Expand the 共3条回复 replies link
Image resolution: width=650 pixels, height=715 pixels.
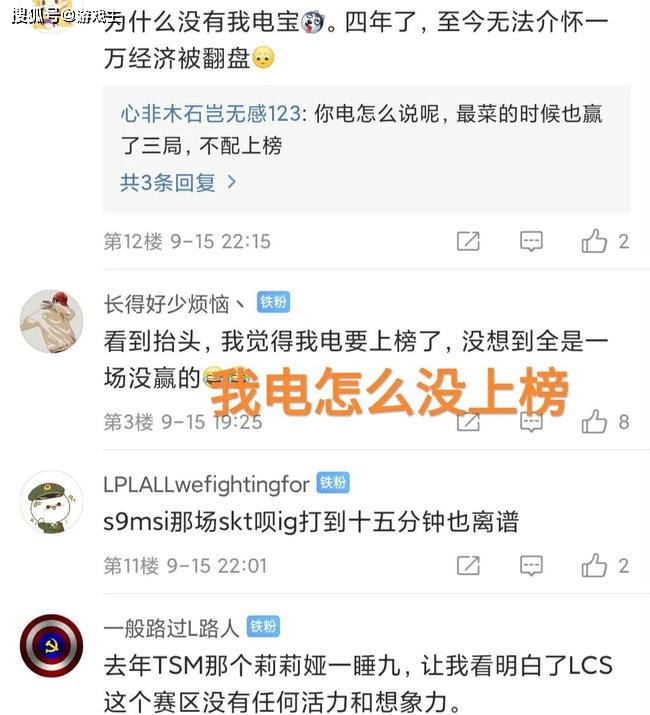coord(178,182)
